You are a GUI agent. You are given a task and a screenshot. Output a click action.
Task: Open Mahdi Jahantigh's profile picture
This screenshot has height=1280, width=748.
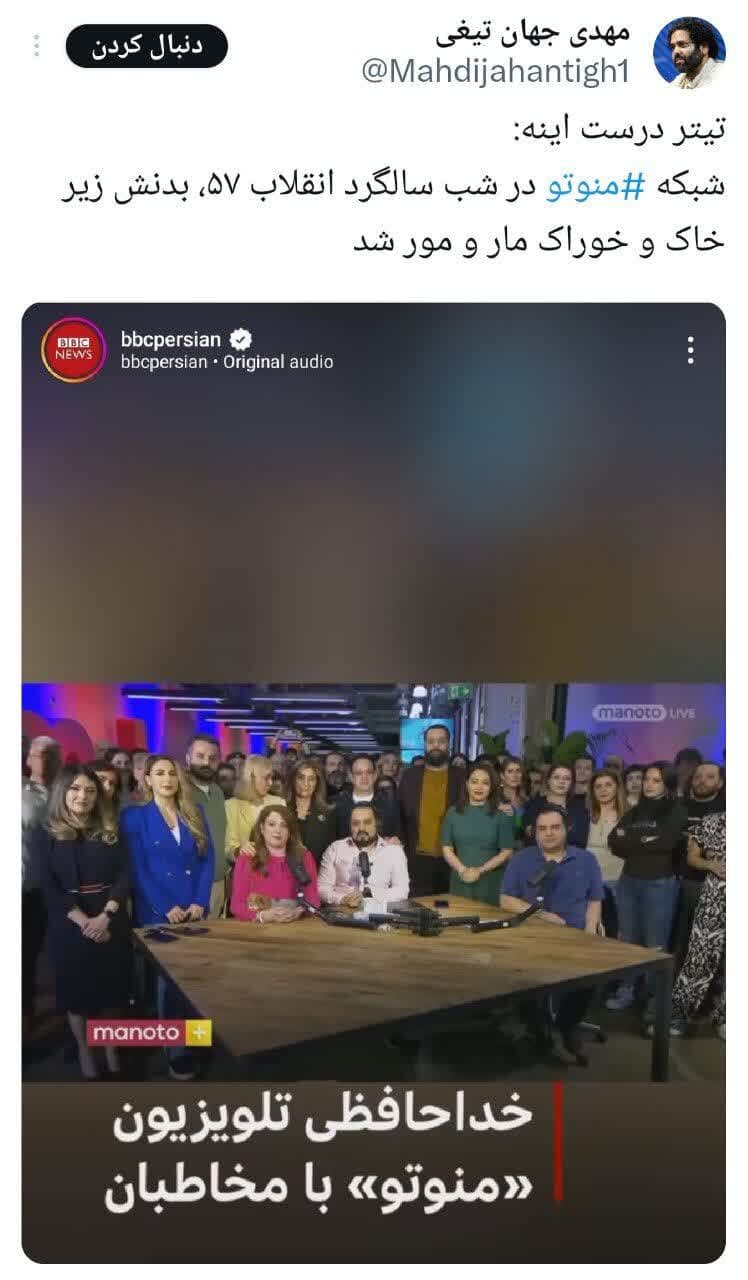point(689,53)
